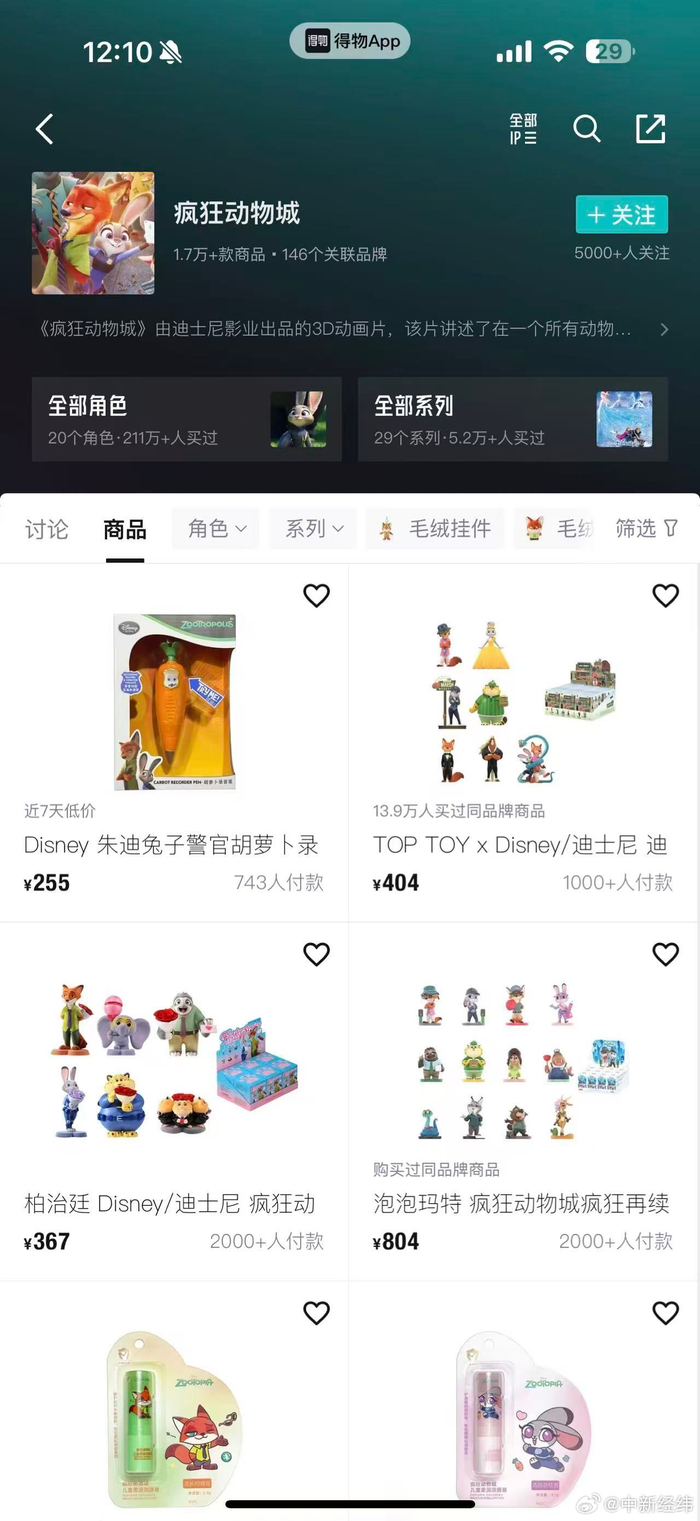The image size is (700, 1521).
Task: Expand the 疯狂动物城 description
Action: pos(664,329)
